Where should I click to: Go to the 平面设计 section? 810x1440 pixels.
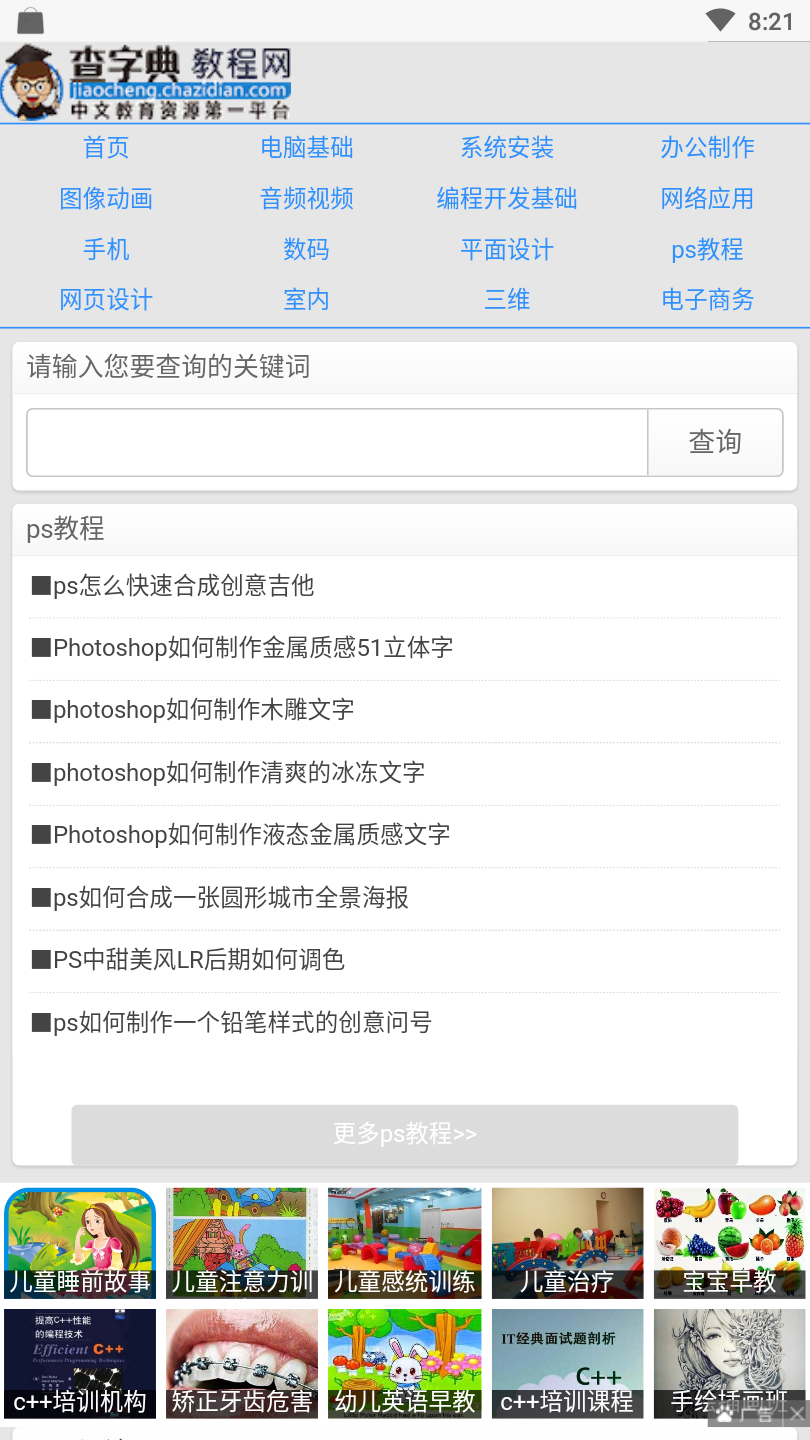pos(507,250)
